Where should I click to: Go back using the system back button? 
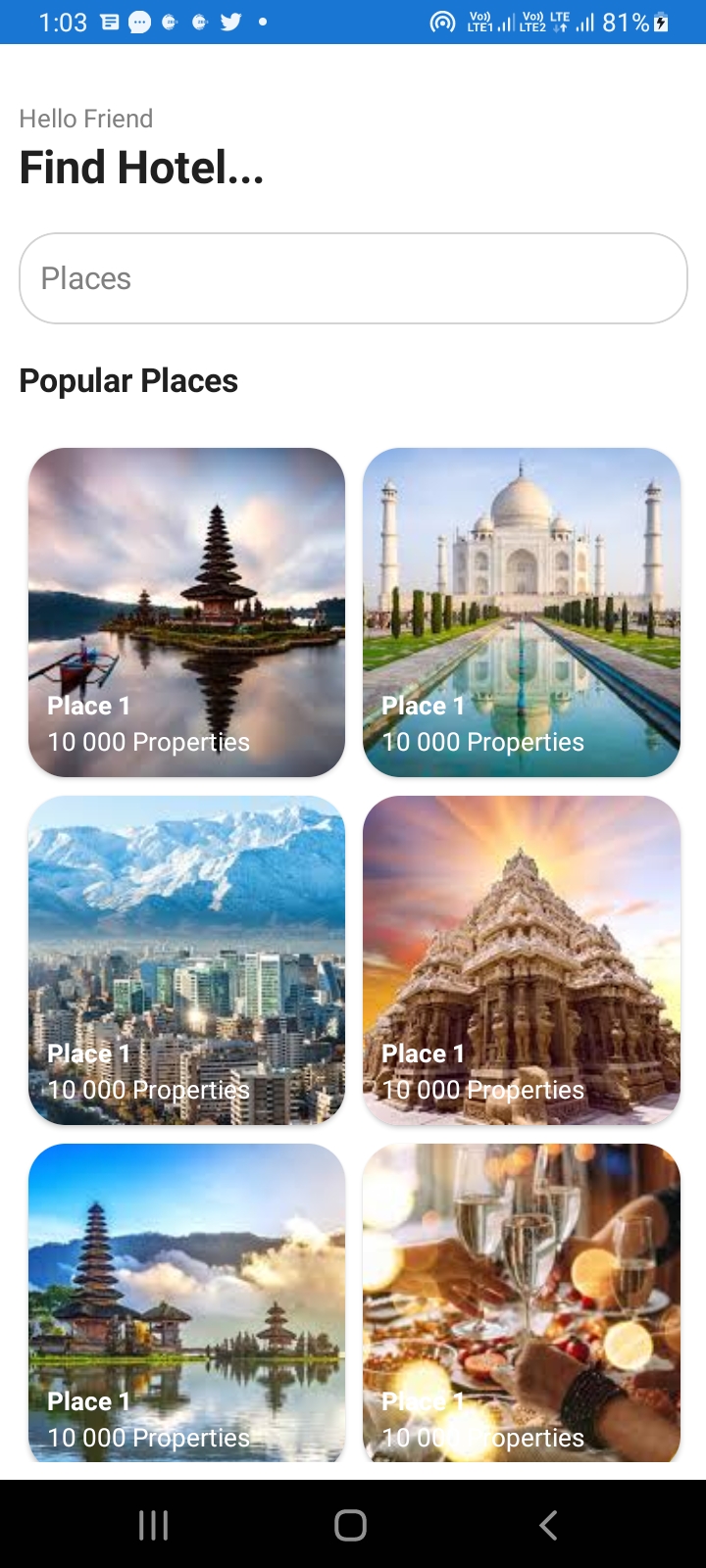[x=549, y=1525]
